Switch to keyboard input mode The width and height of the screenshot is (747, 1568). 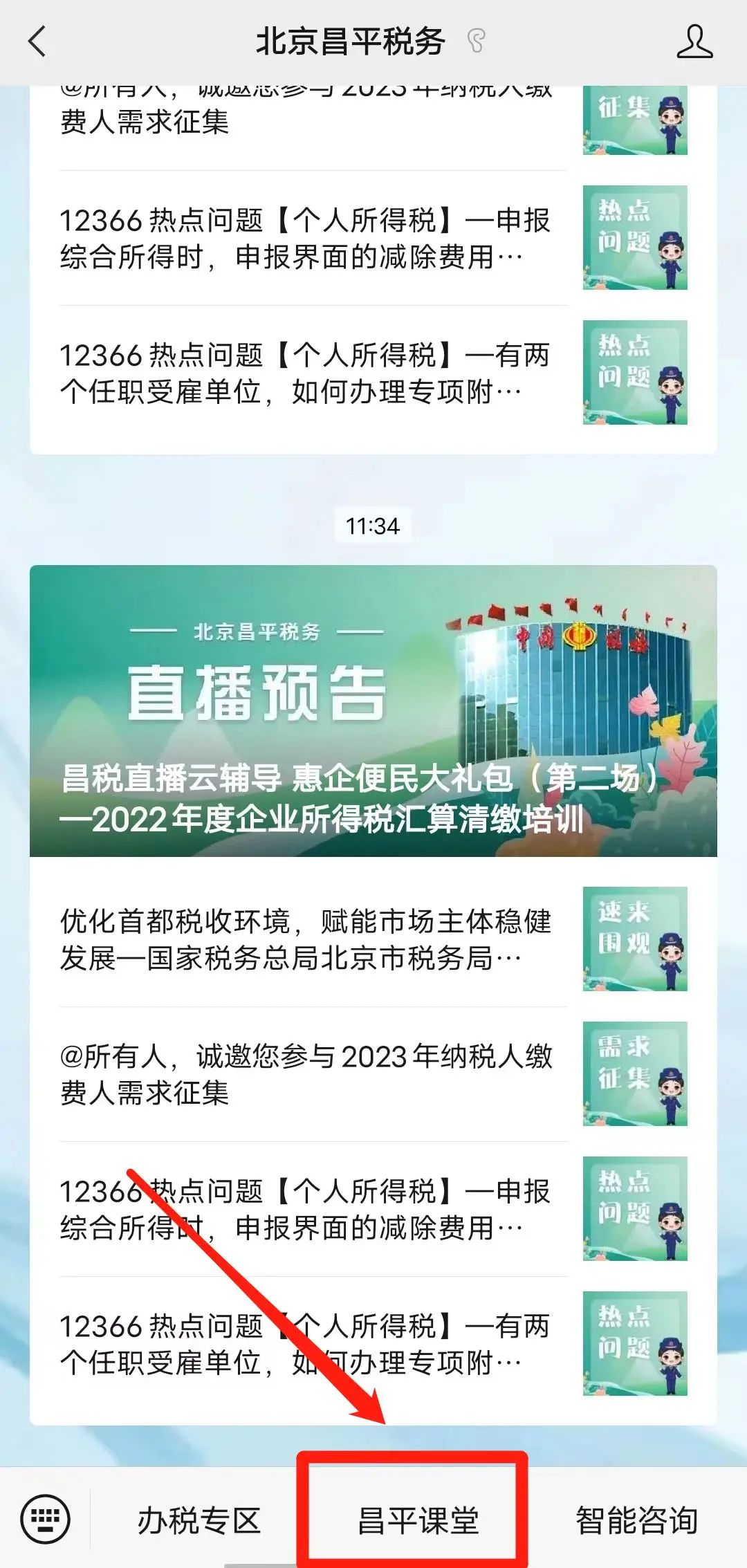pos(45,1519)
